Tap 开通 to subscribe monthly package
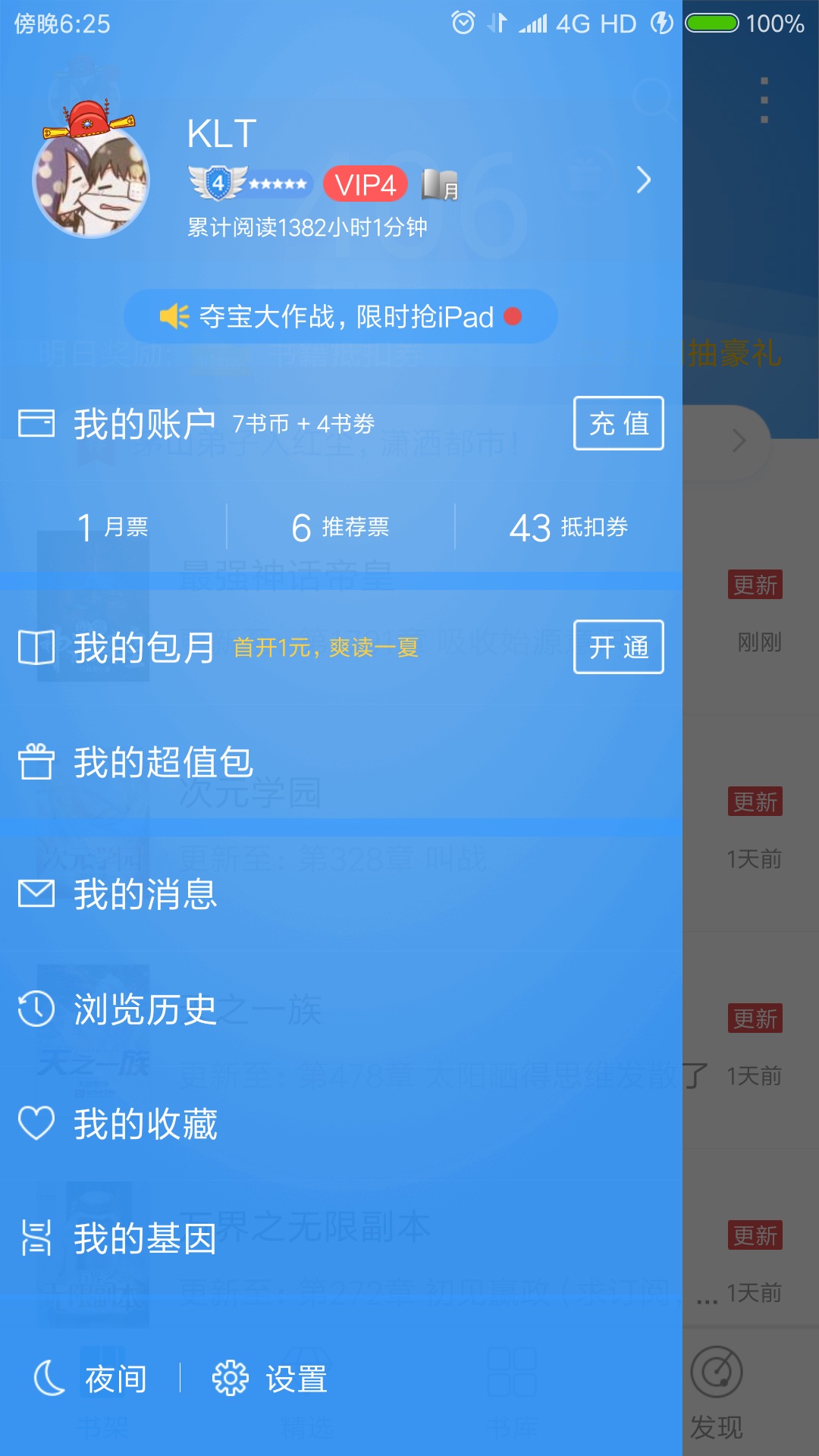Viewport: 819px width, 1456px height. click(618, 647)
